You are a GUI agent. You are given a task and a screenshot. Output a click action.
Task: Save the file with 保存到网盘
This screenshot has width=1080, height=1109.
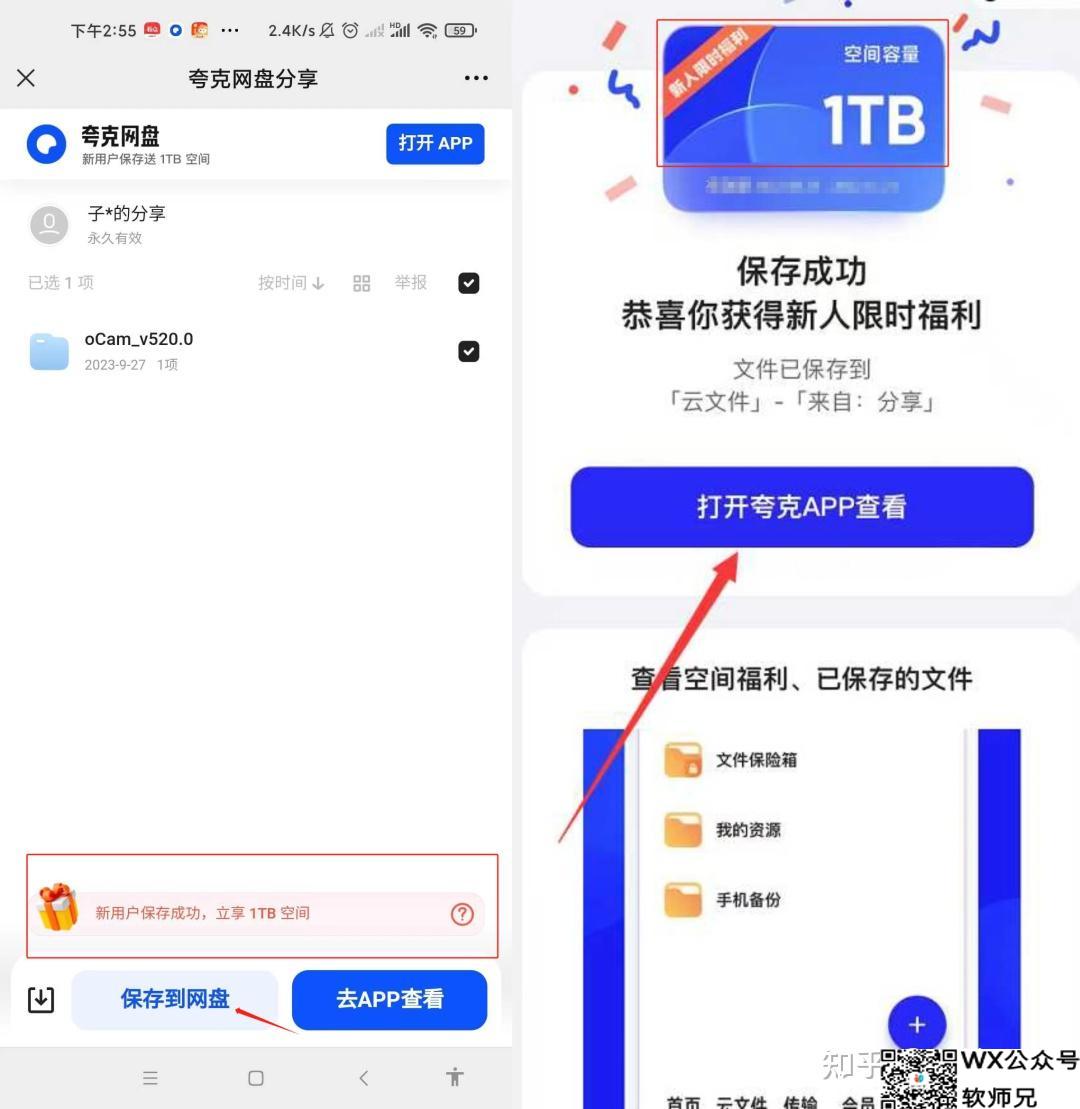point(175,999)
